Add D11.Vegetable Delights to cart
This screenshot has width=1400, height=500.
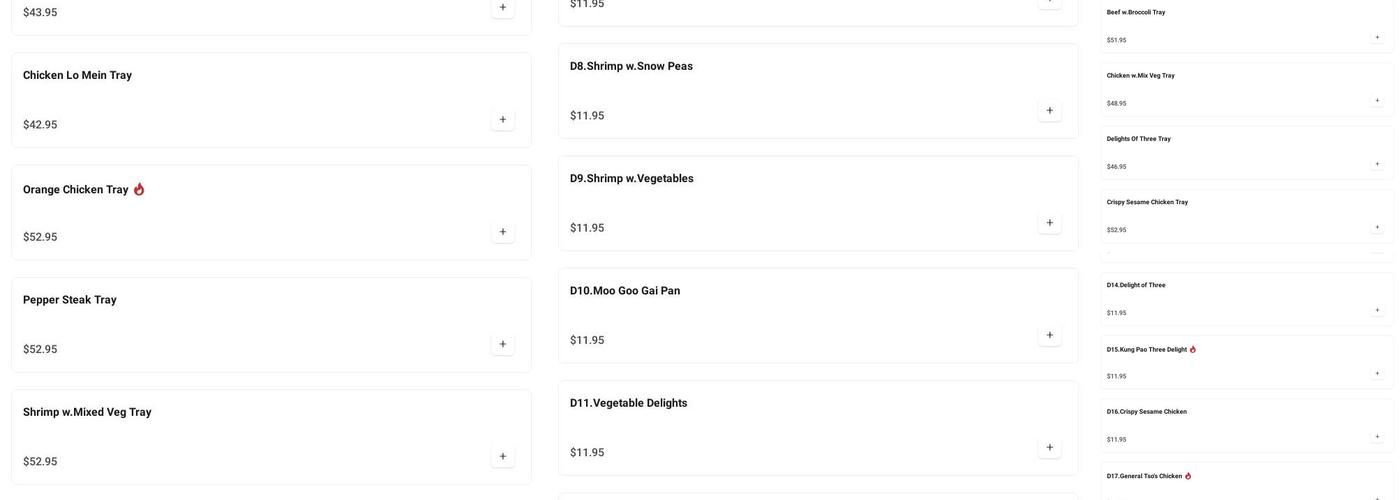tap(1050, 448)
